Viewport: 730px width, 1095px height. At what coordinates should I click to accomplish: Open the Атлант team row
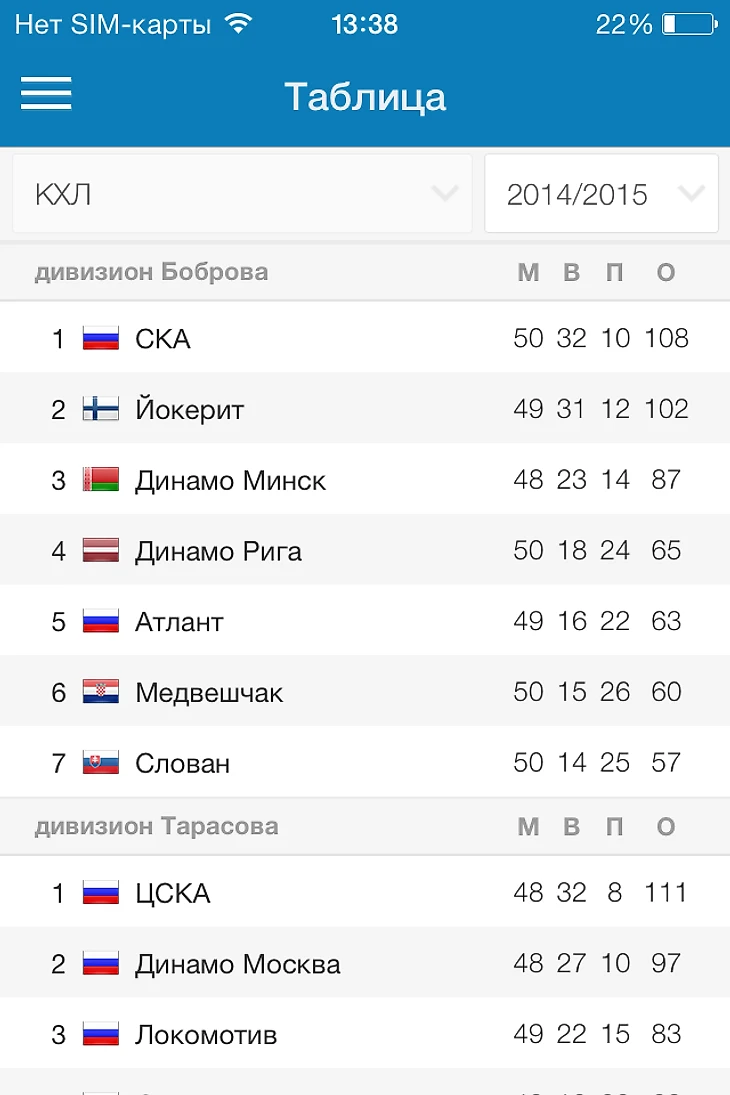point(365,621)
